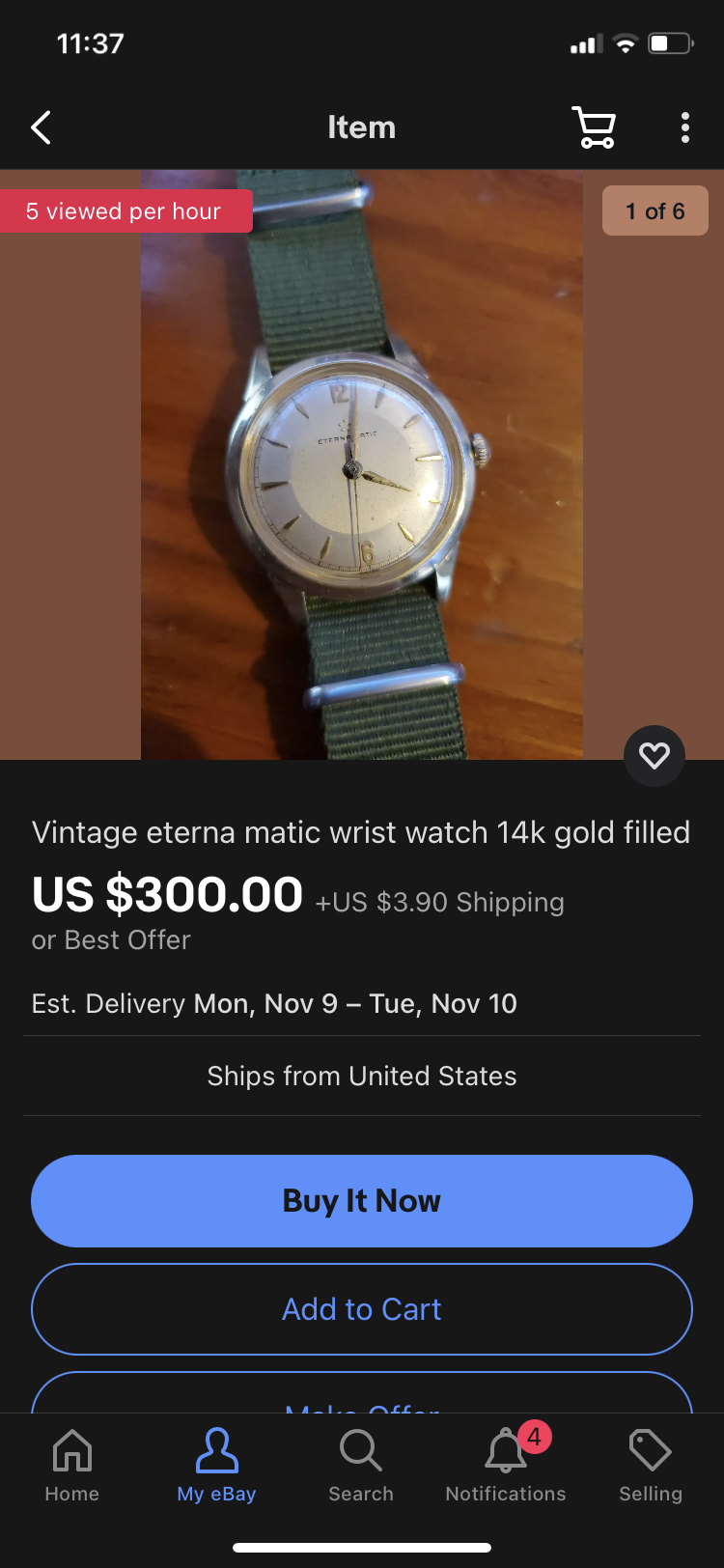
Task: Open the shopping cart
Action: click(594, 127)
